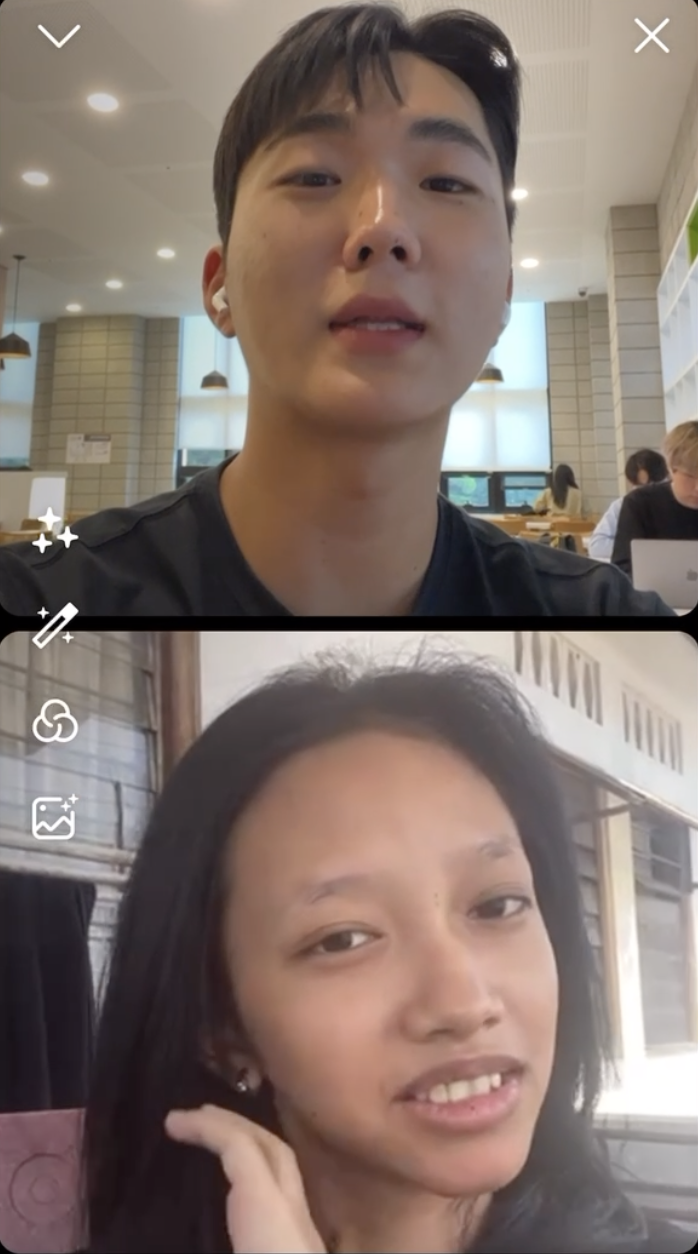Change the background with the image icon
Viewport: 698px width, 1254px height.
point(54,817)
